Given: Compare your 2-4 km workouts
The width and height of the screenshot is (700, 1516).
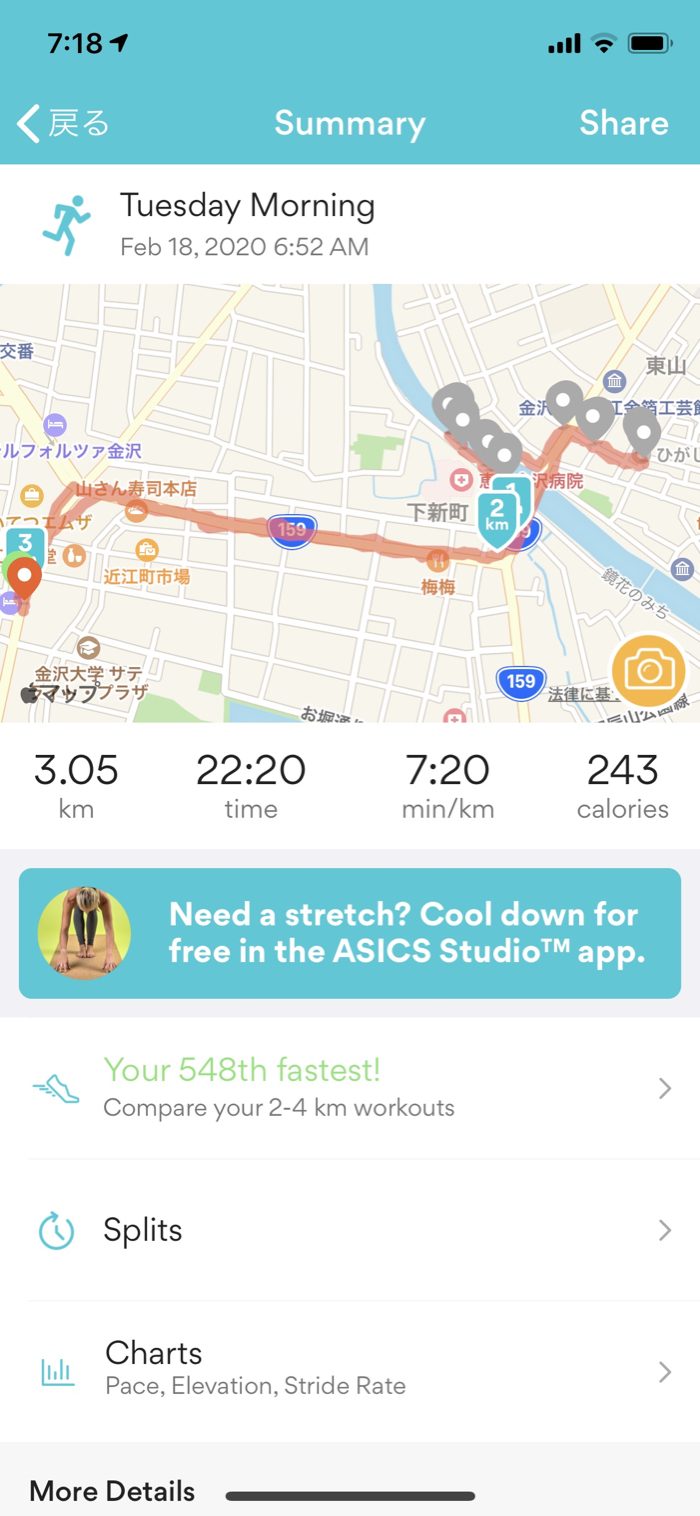Looking at the screenshot, I should point(350,1088).
